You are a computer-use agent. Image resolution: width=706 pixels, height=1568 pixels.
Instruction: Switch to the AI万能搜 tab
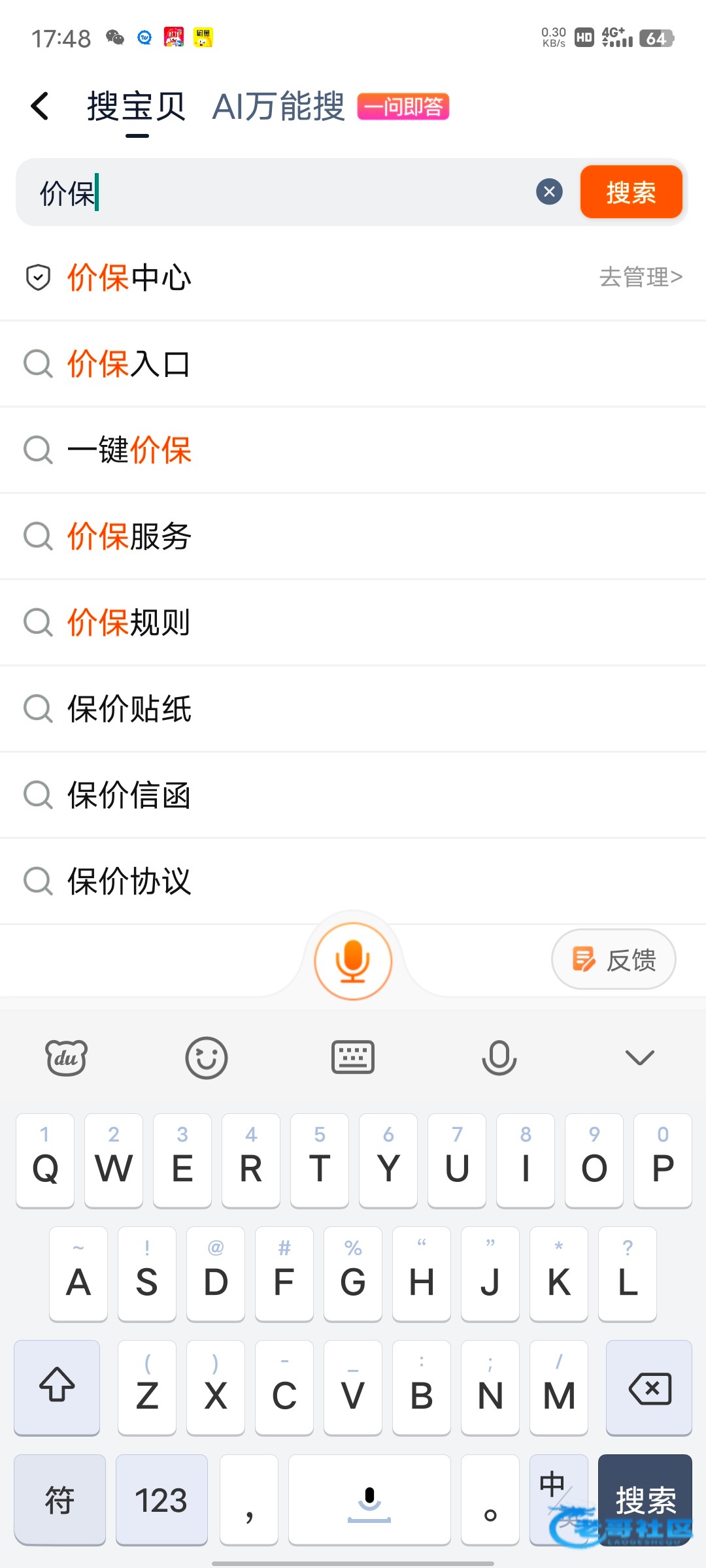[x=278, y=106]
